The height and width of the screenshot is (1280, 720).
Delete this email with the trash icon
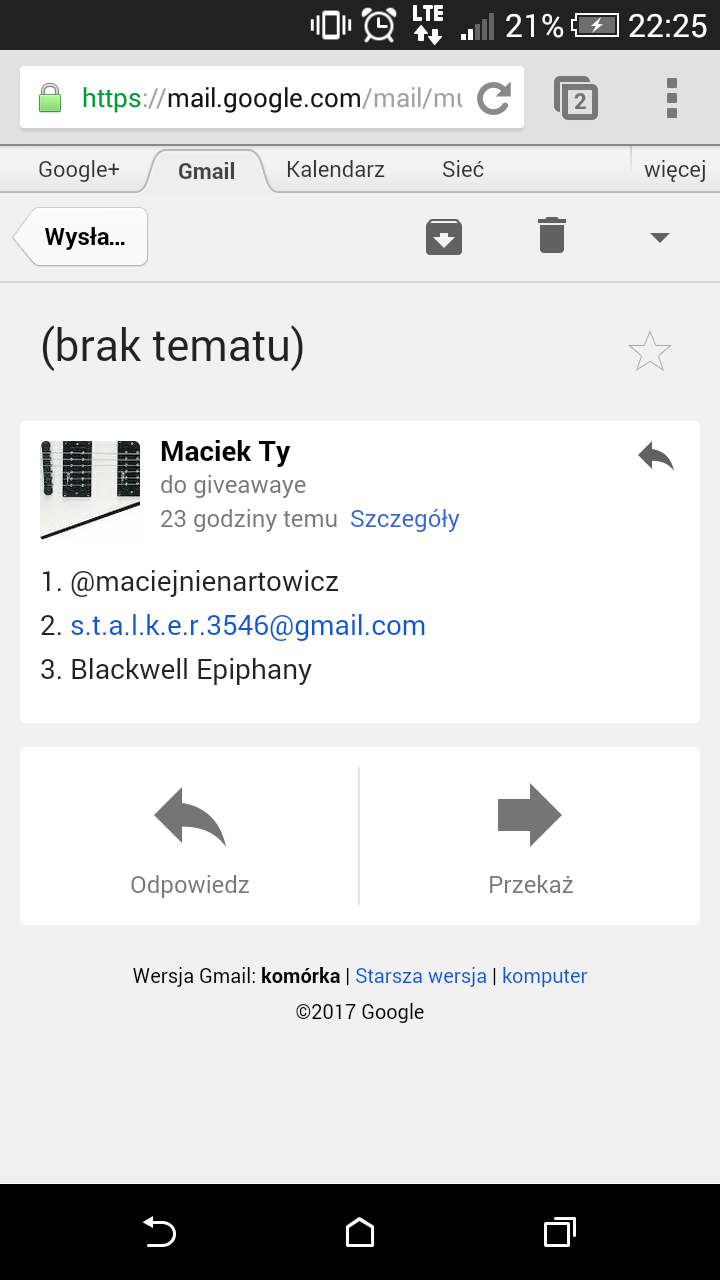point(552,236)
